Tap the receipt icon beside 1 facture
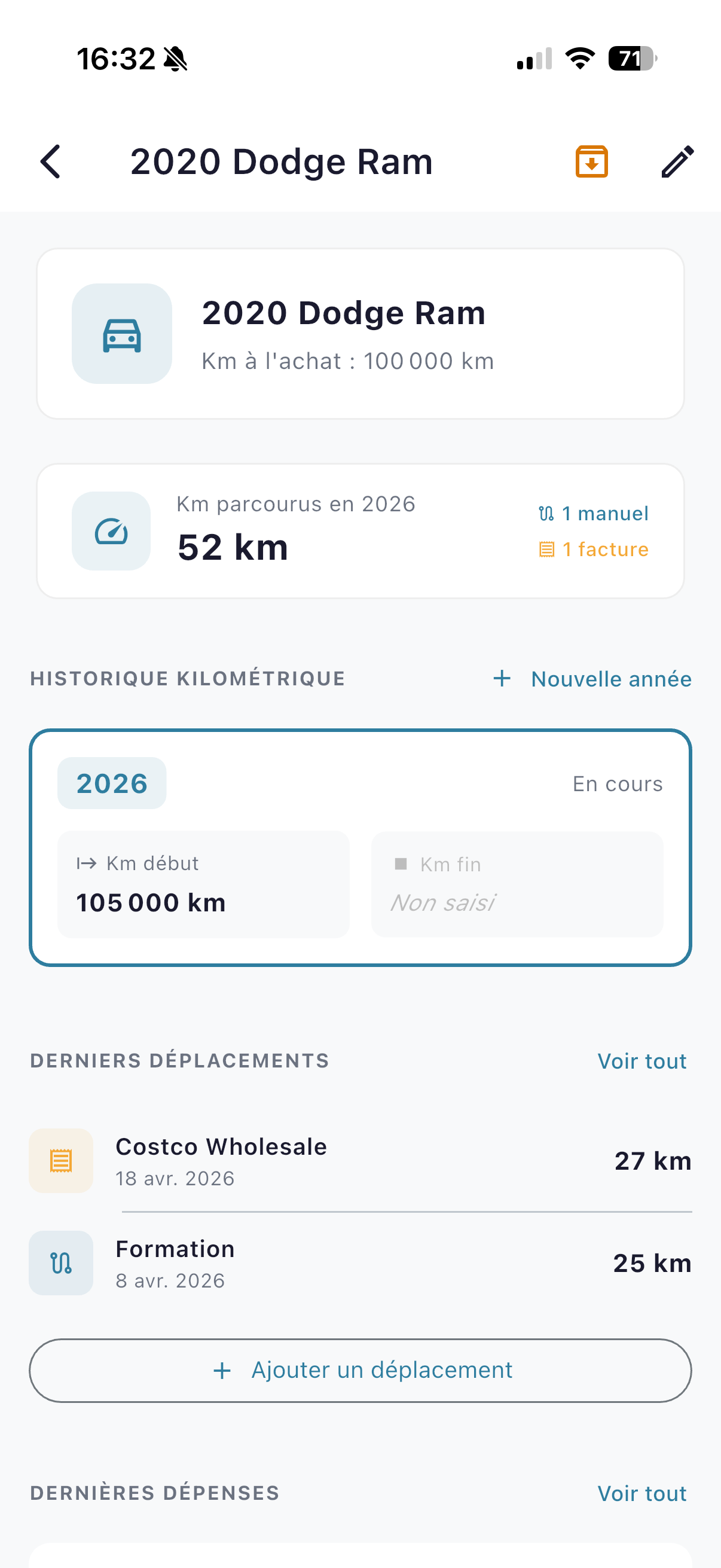Viewport: 721px width, 1568px height. pyautogui.click(x=546, y=548)
